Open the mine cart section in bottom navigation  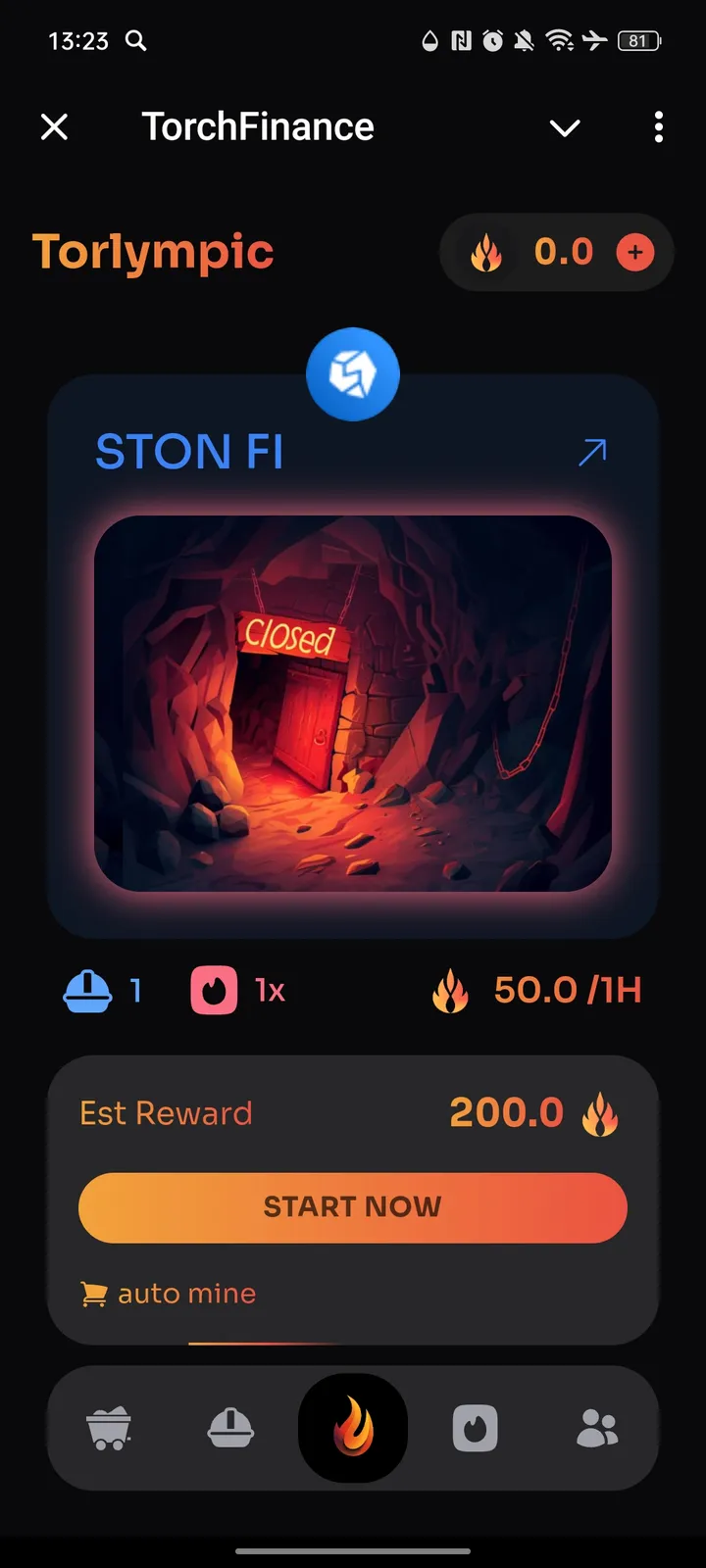point(108,1428)
